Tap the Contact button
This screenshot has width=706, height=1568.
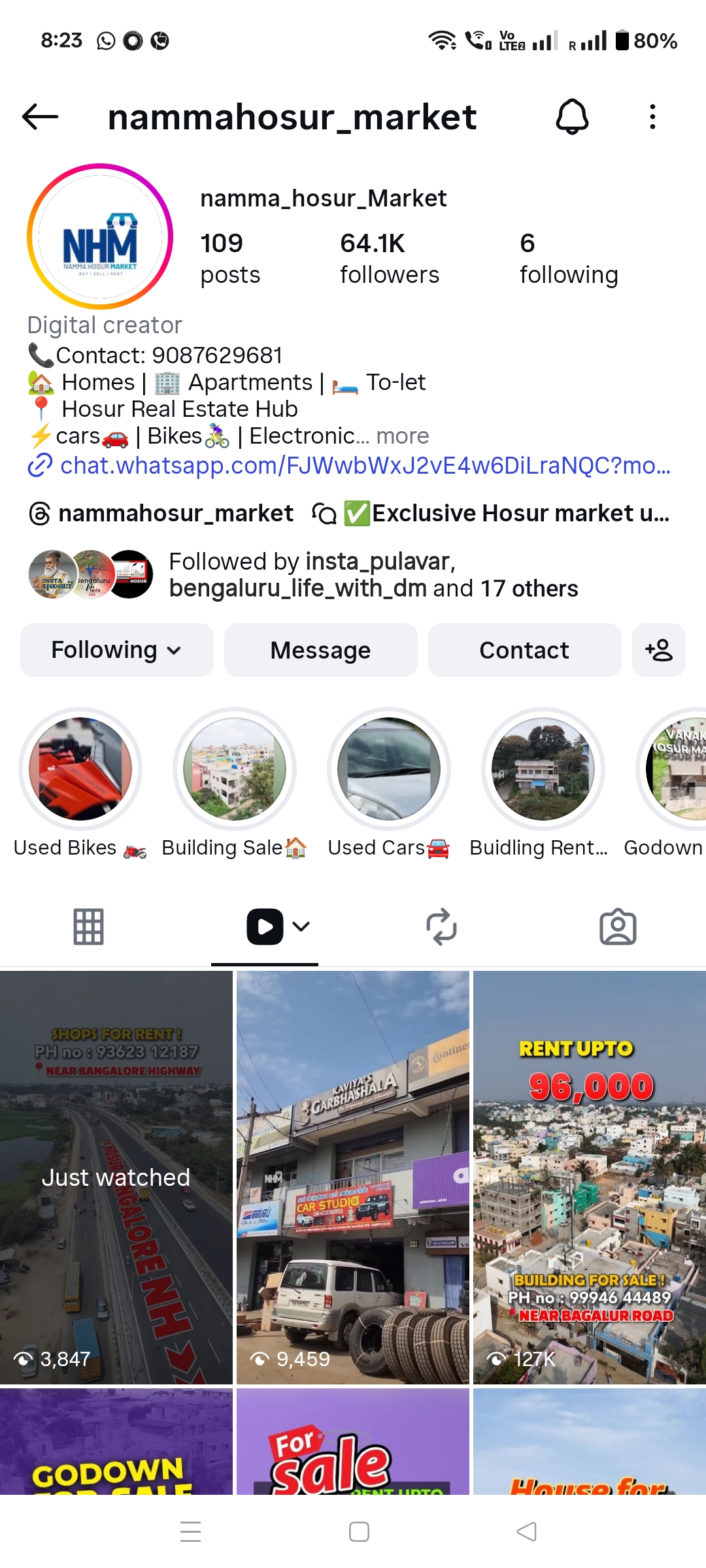point(524,650)
